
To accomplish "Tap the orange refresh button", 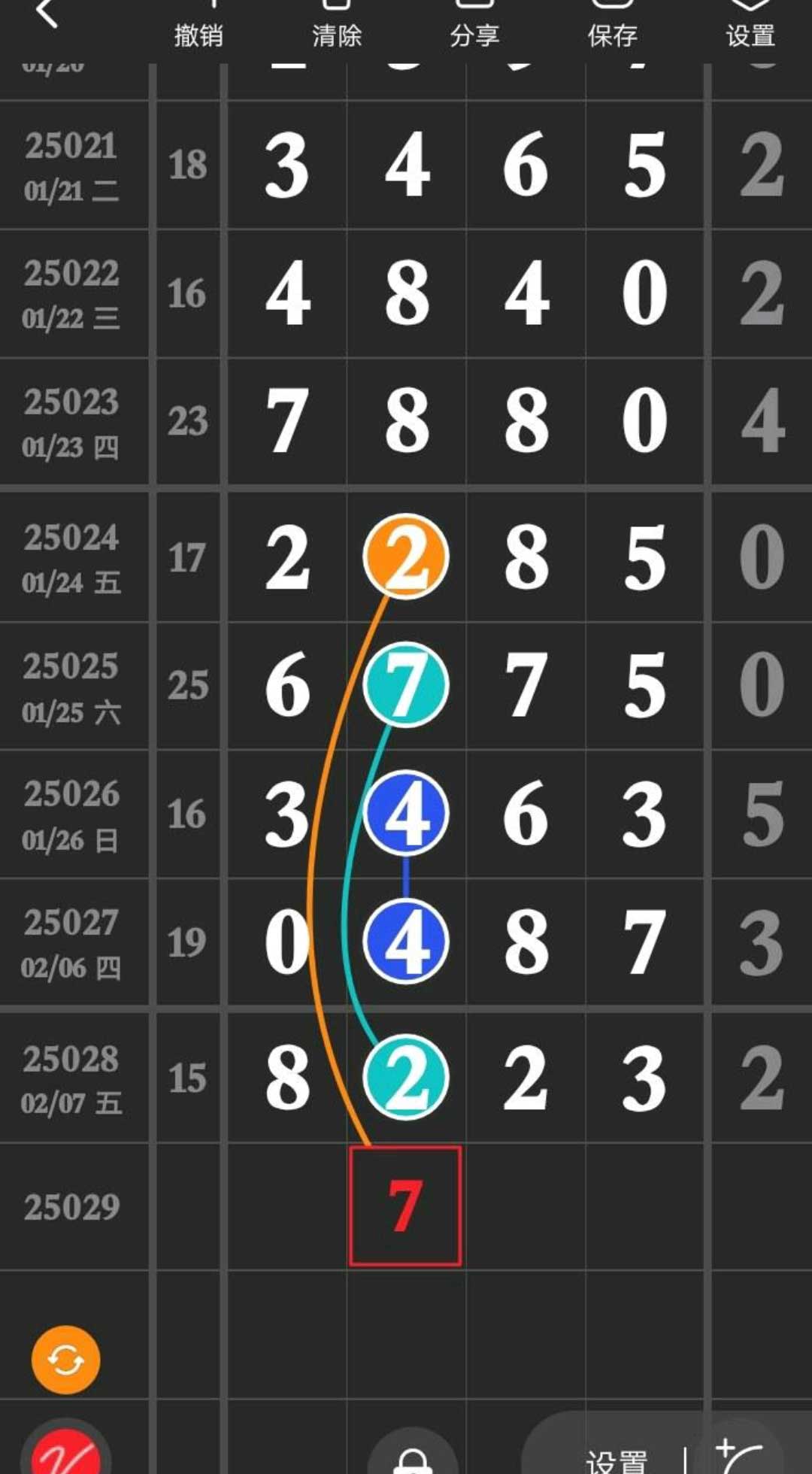I will tap(65, 1360).
